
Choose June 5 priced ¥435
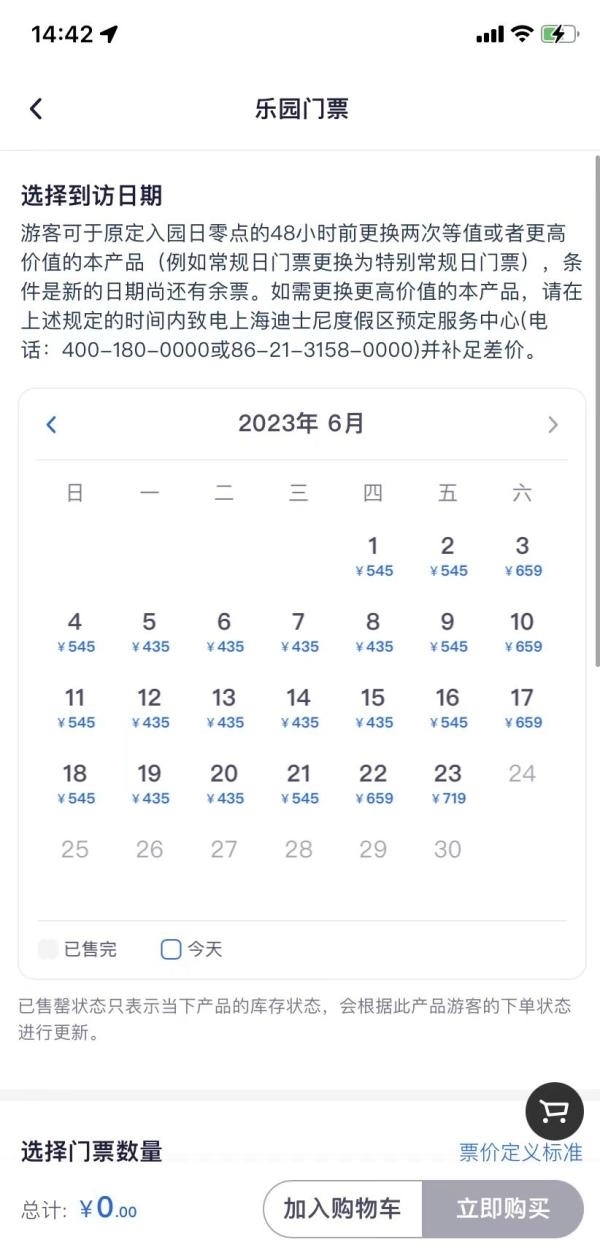click(149, 632)
